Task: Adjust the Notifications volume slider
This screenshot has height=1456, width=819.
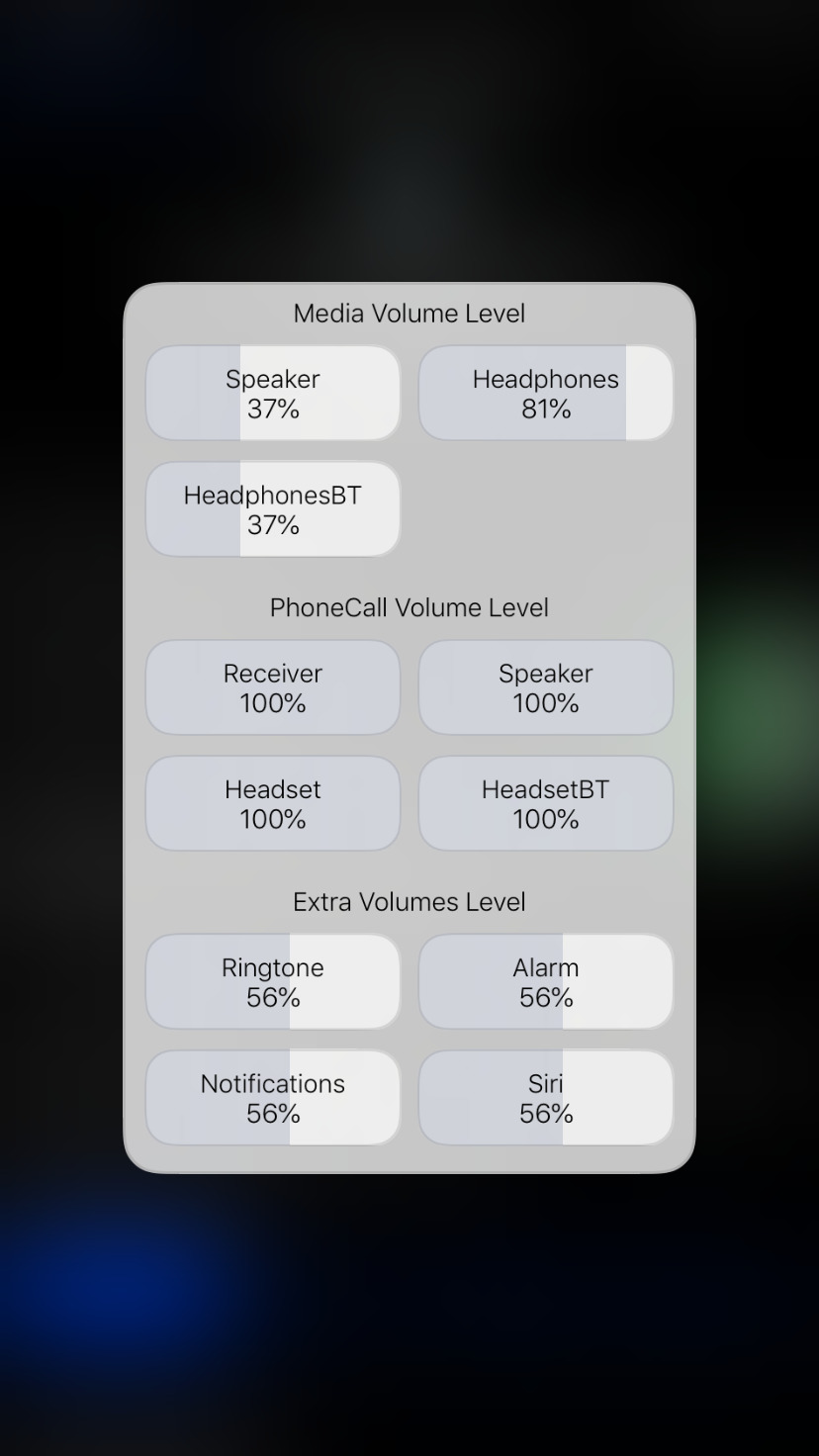Action: 273,1097
